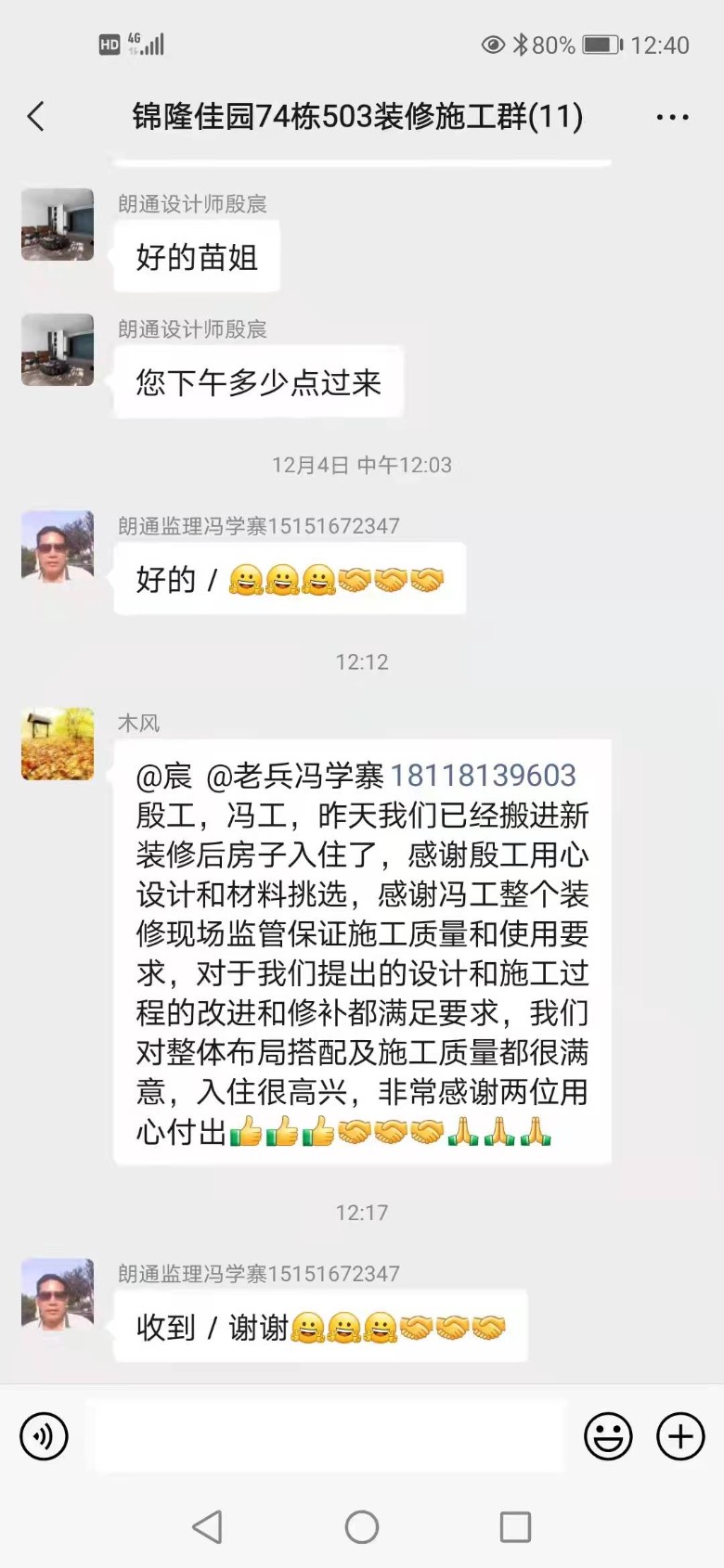This screenshot has width=724, height=1568.
Task: Open the emoji sticker panel
Action: tap(608, 1436)
